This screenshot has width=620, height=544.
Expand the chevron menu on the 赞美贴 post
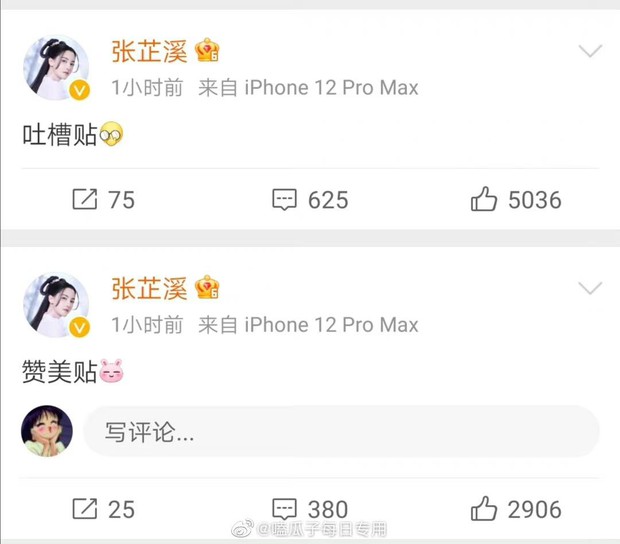590,289
